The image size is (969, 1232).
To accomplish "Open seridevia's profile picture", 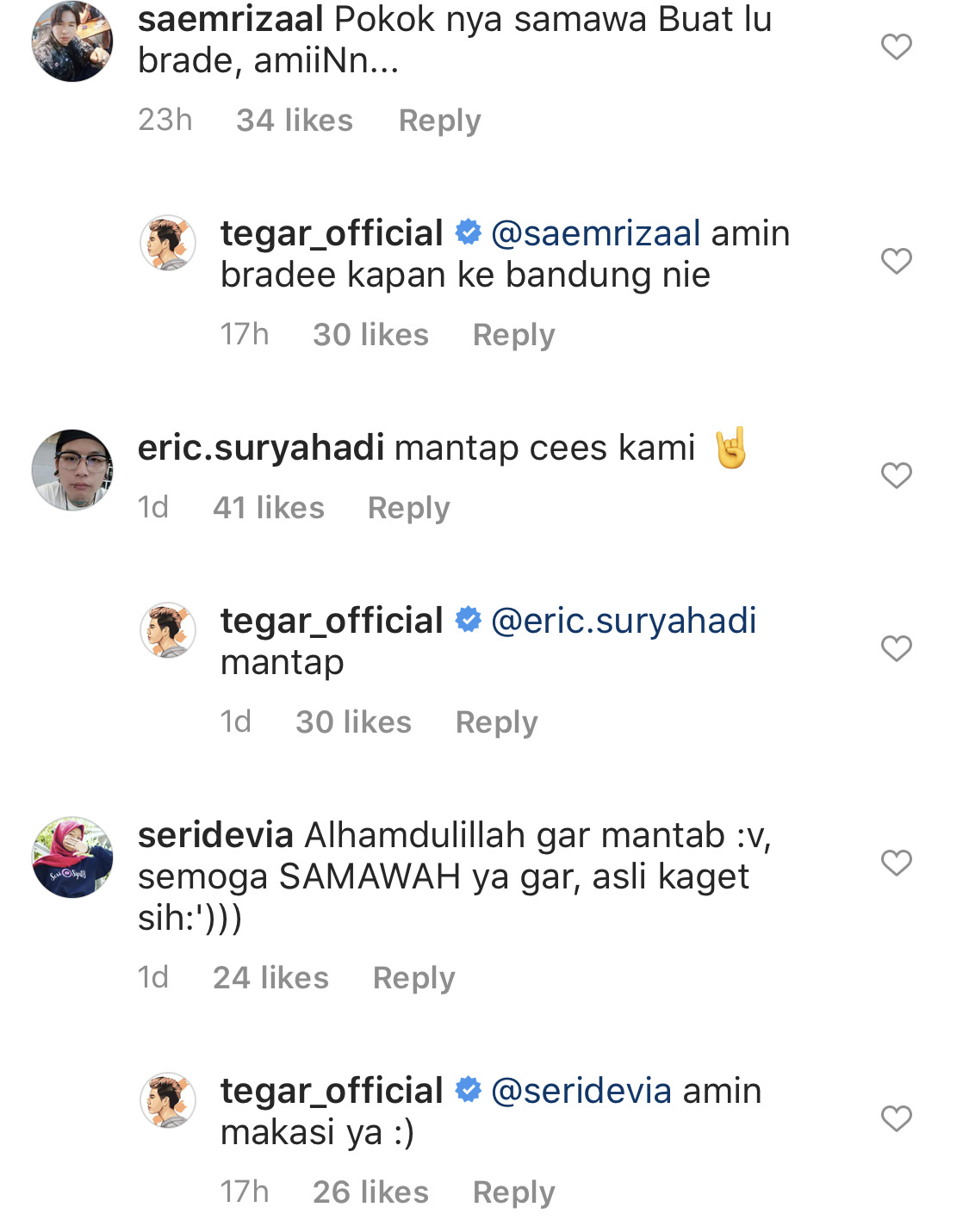I will click(x=72, y=857).
